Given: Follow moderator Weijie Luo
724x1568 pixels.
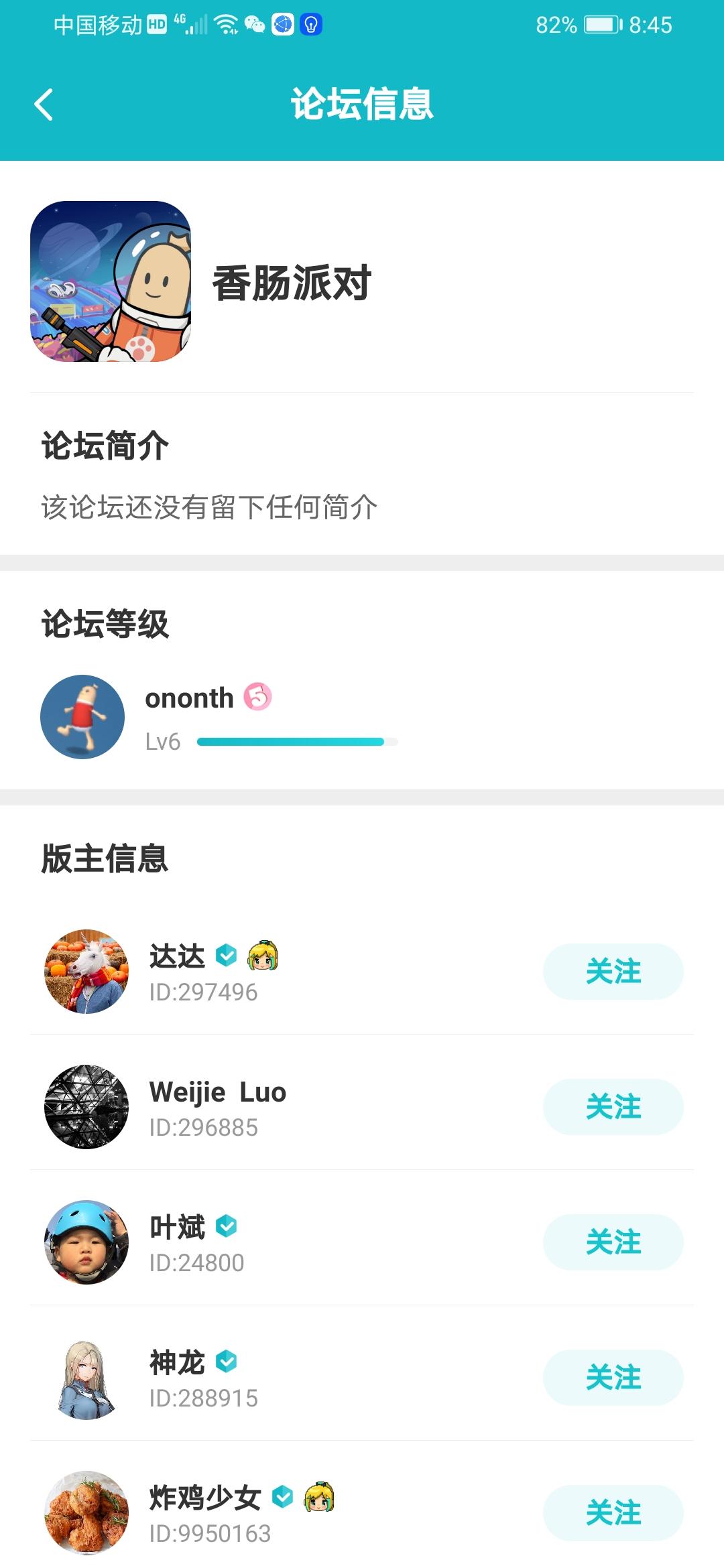Looking at the screenshot, I should [613, 1107].
